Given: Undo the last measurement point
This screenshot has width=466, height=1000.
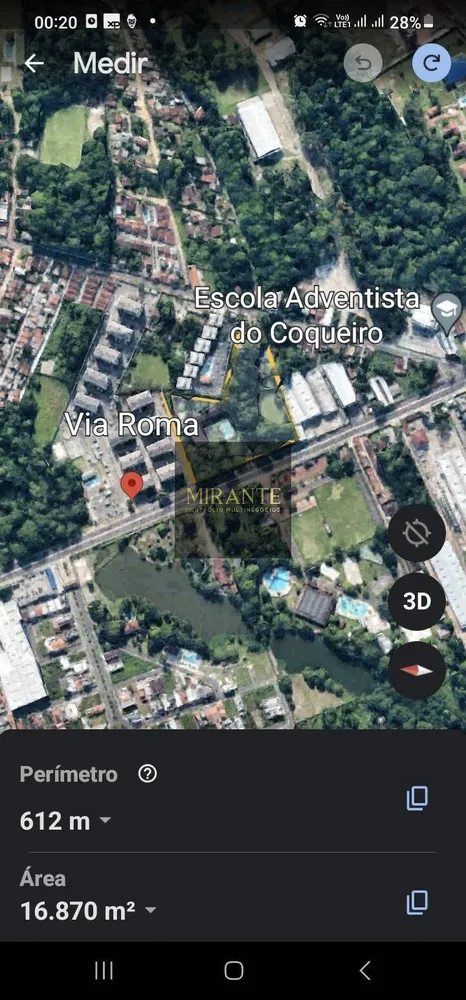Looking at the screenshot, I should 363,63.
